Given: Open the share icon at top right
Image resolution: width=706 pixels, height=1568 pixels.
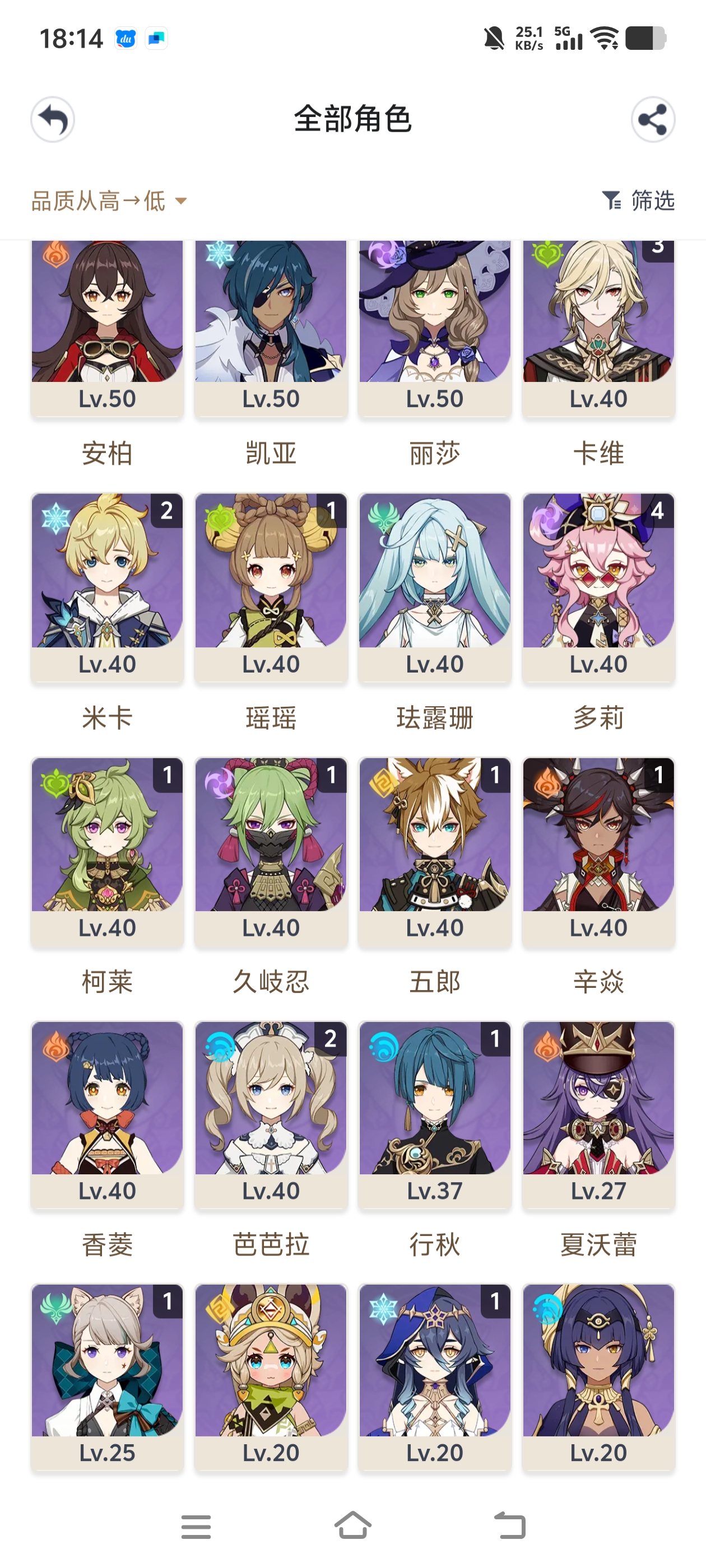Looking at the screenshot, I should (x=652, y=119).
